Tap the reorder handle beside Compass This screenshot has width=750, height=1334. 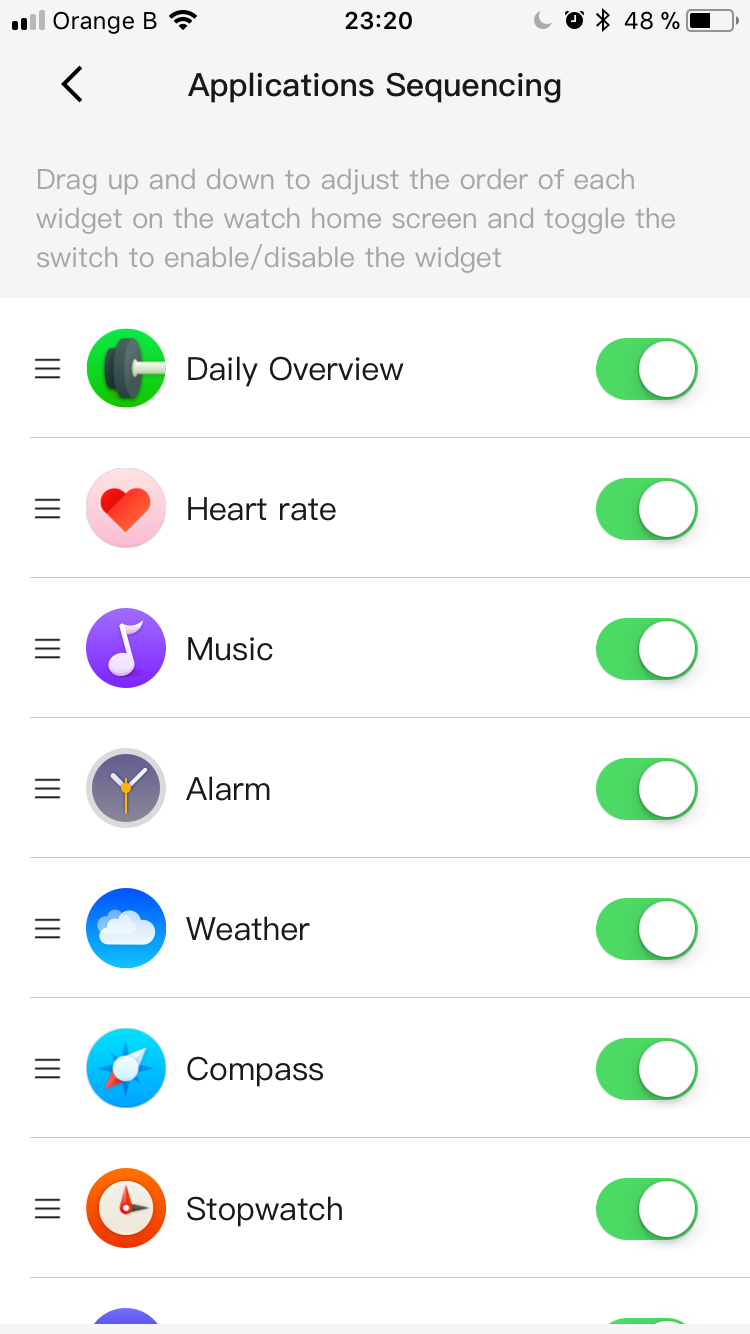pos(48,1069)
